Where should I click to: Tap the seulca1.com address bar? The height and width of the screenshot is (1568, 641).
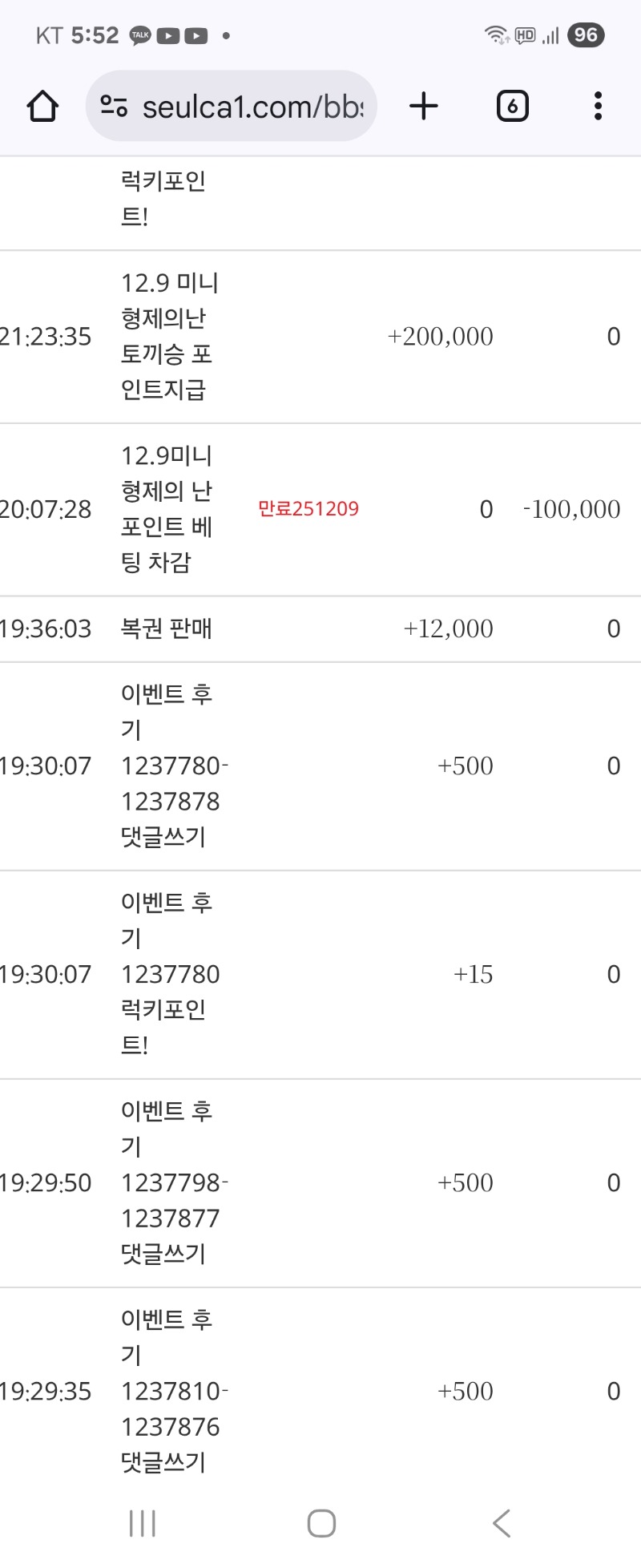tap(252, 107)
